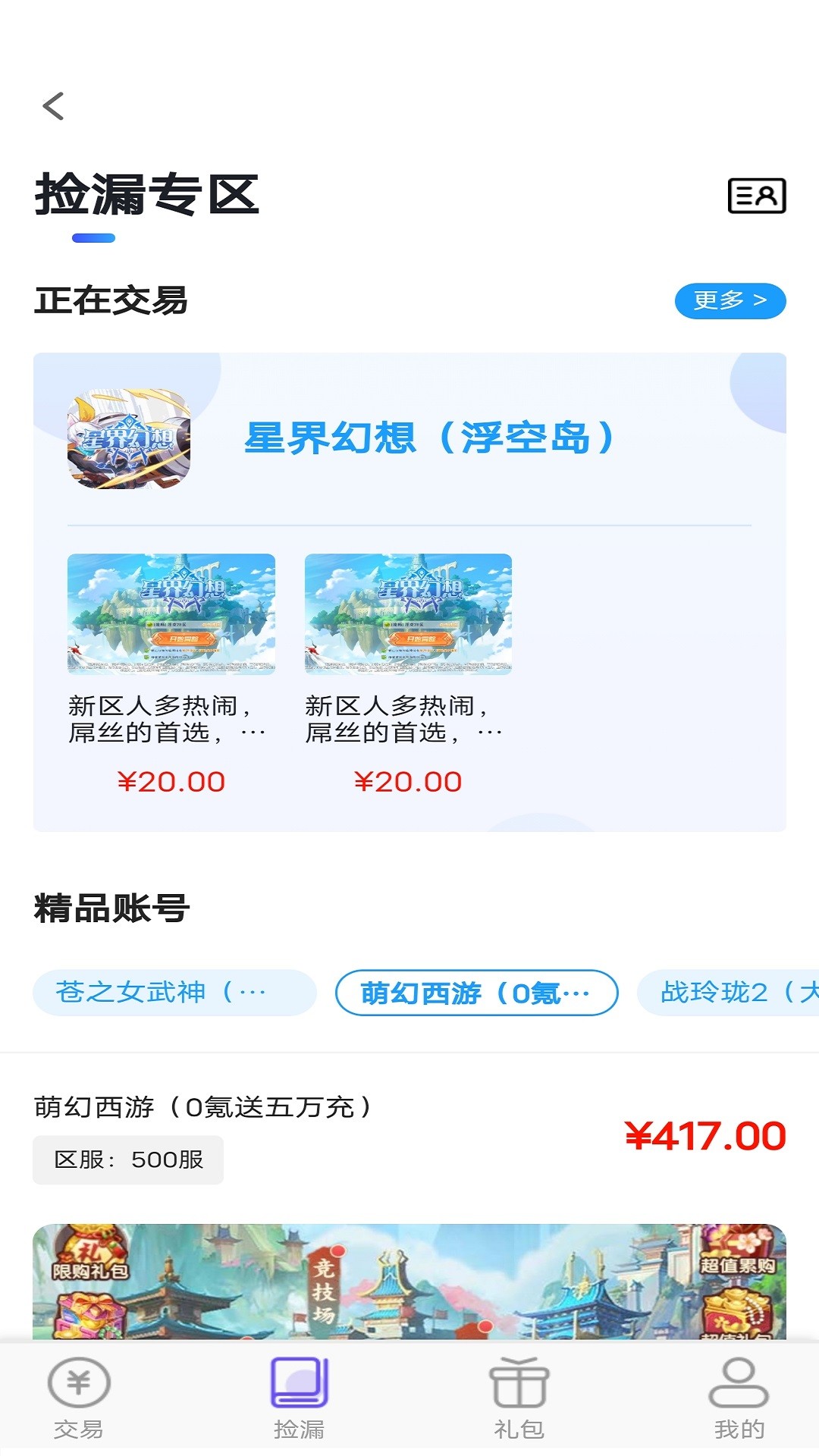
Task: Select the 萌幻西游（0氪 filter chip
Action: click(x=477, y=993)
